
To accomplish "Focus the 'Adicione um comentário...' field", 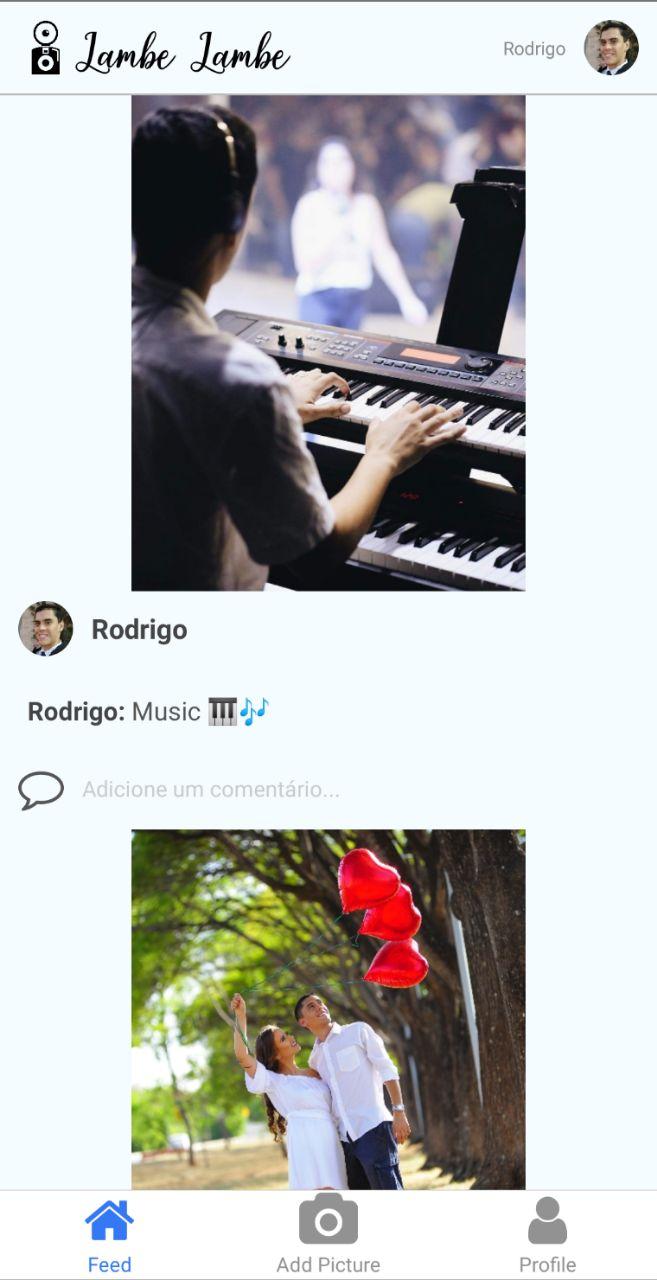I will [211, 790].
